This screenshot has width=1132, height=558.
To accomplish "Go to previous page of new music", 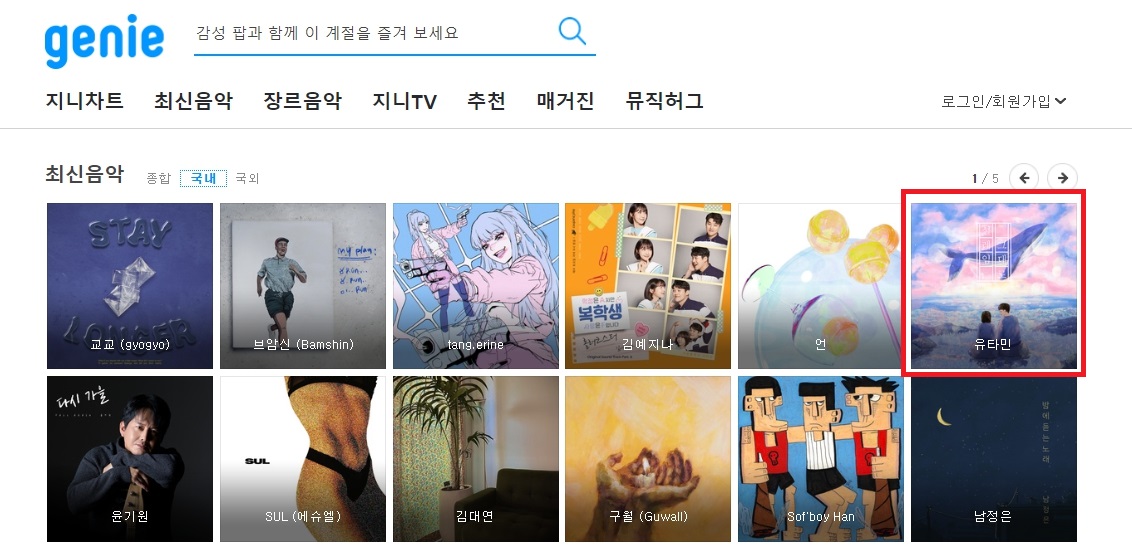I will (1024, 178).
